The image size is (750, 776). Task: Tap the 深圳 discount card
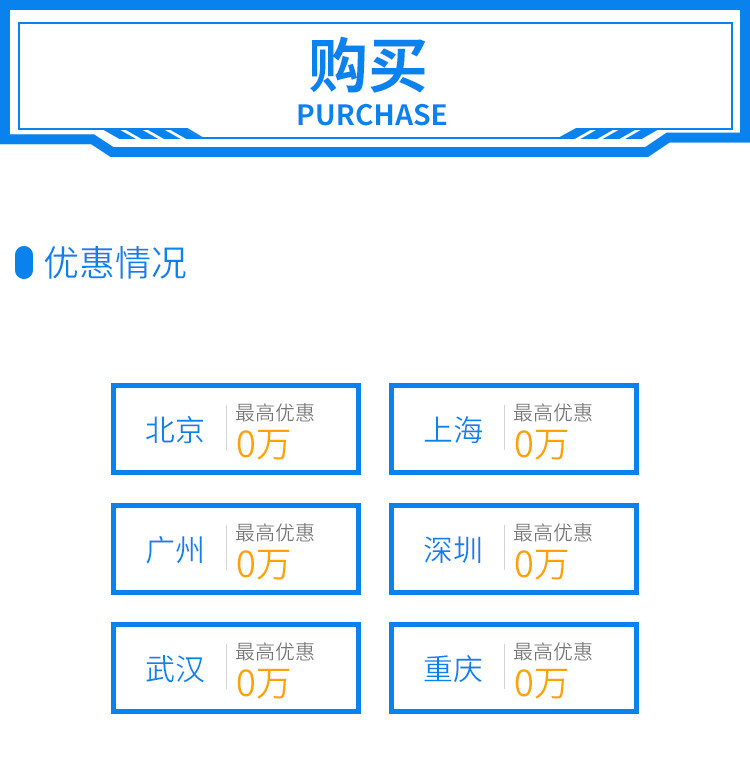(x=513, y=549)
